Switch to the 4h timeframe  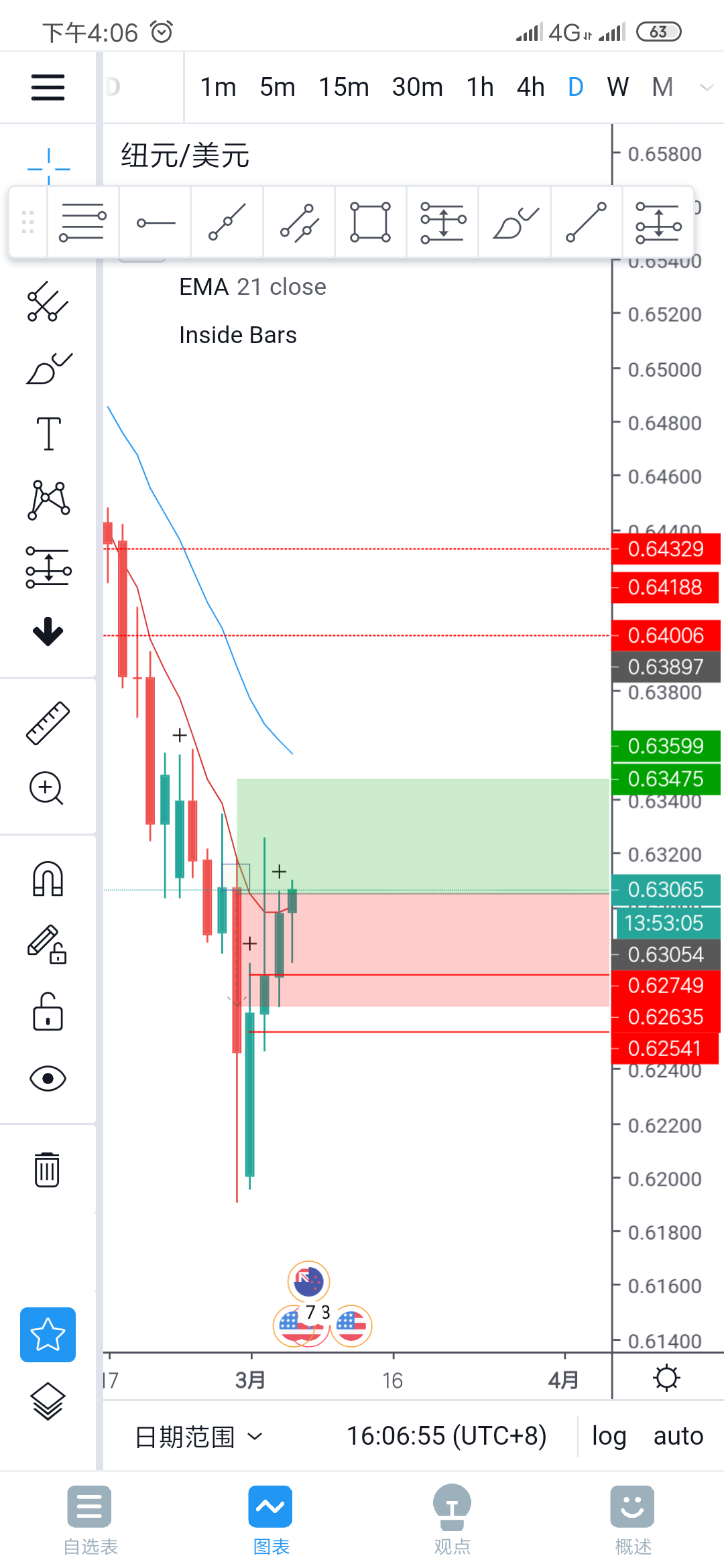(x=530, y=87)
